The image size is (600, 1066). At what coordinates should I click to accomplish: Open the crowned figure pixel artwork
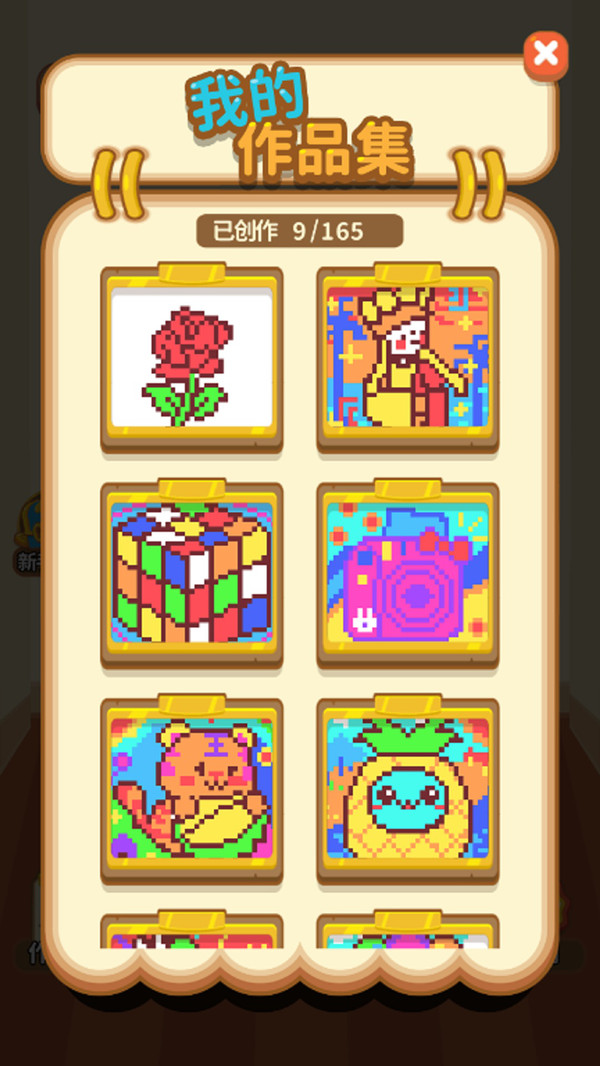click(408, 357)
